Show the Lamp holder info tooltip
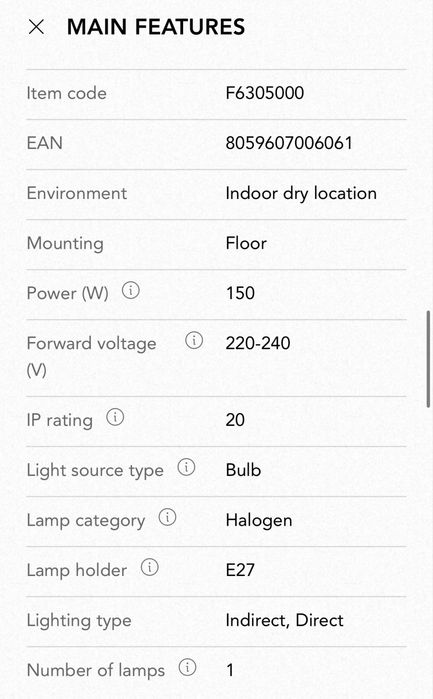433x699 pixels. [150, 567]
